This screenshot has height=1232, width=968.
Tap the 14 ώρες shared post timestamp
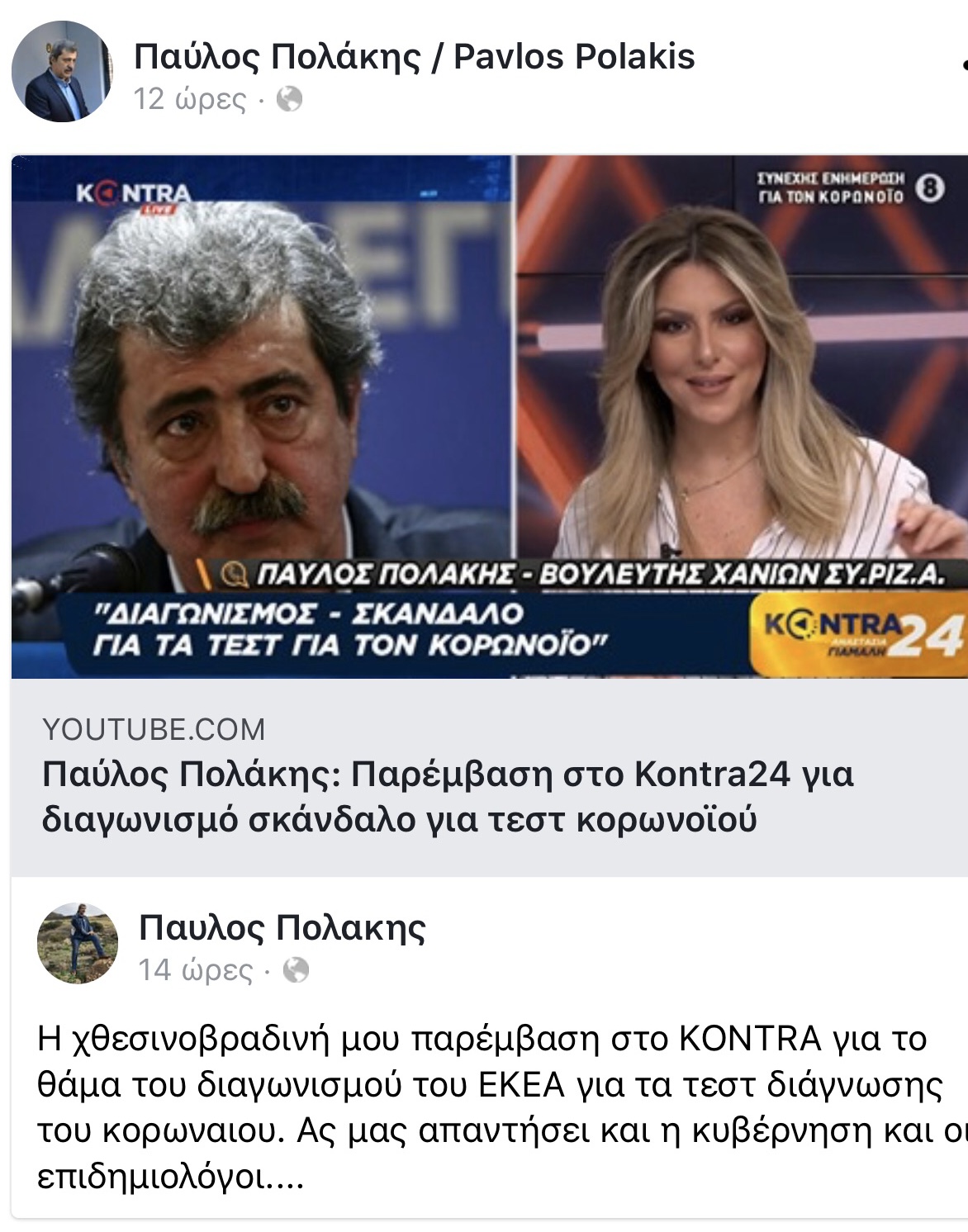coord(196,970)
